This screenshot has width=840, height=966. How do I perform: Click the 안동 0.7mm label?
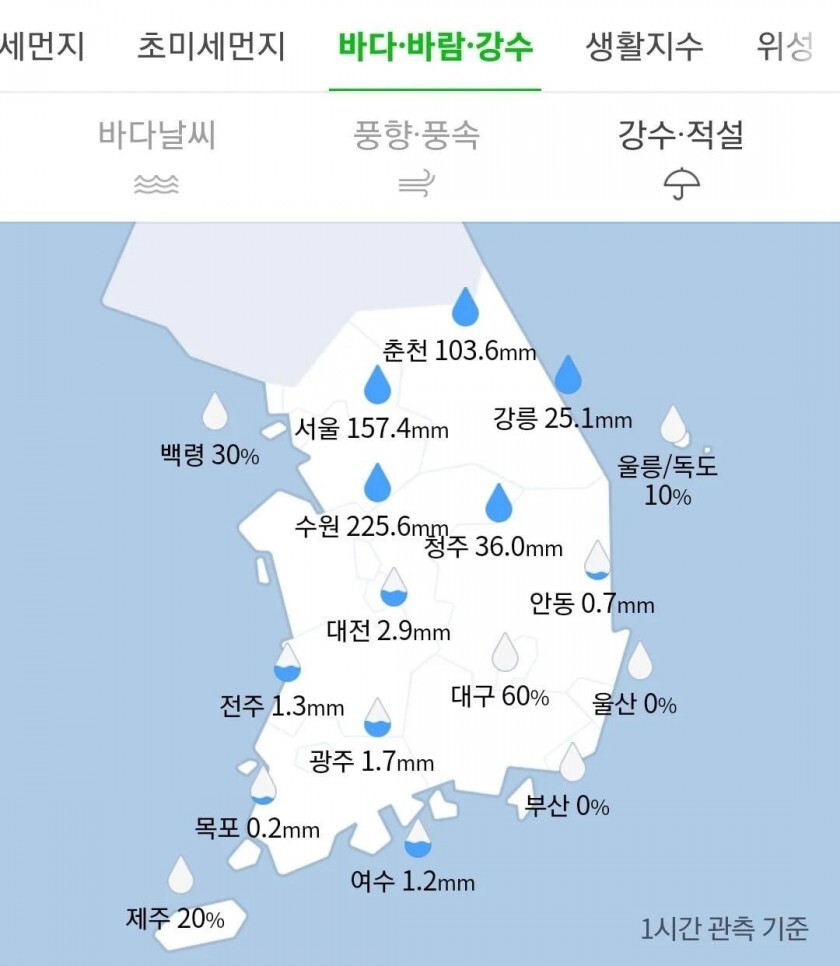click(590, 604)
